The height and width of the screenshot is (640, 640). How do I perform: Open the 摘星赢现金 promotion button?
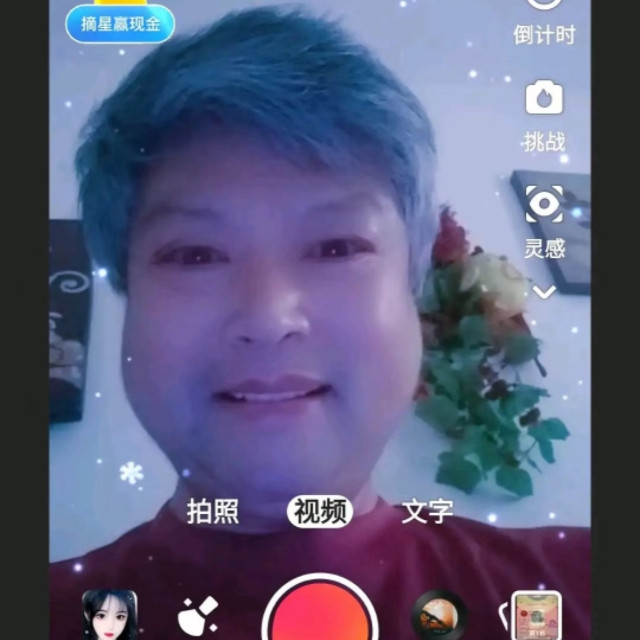click(x=120, y=24)
